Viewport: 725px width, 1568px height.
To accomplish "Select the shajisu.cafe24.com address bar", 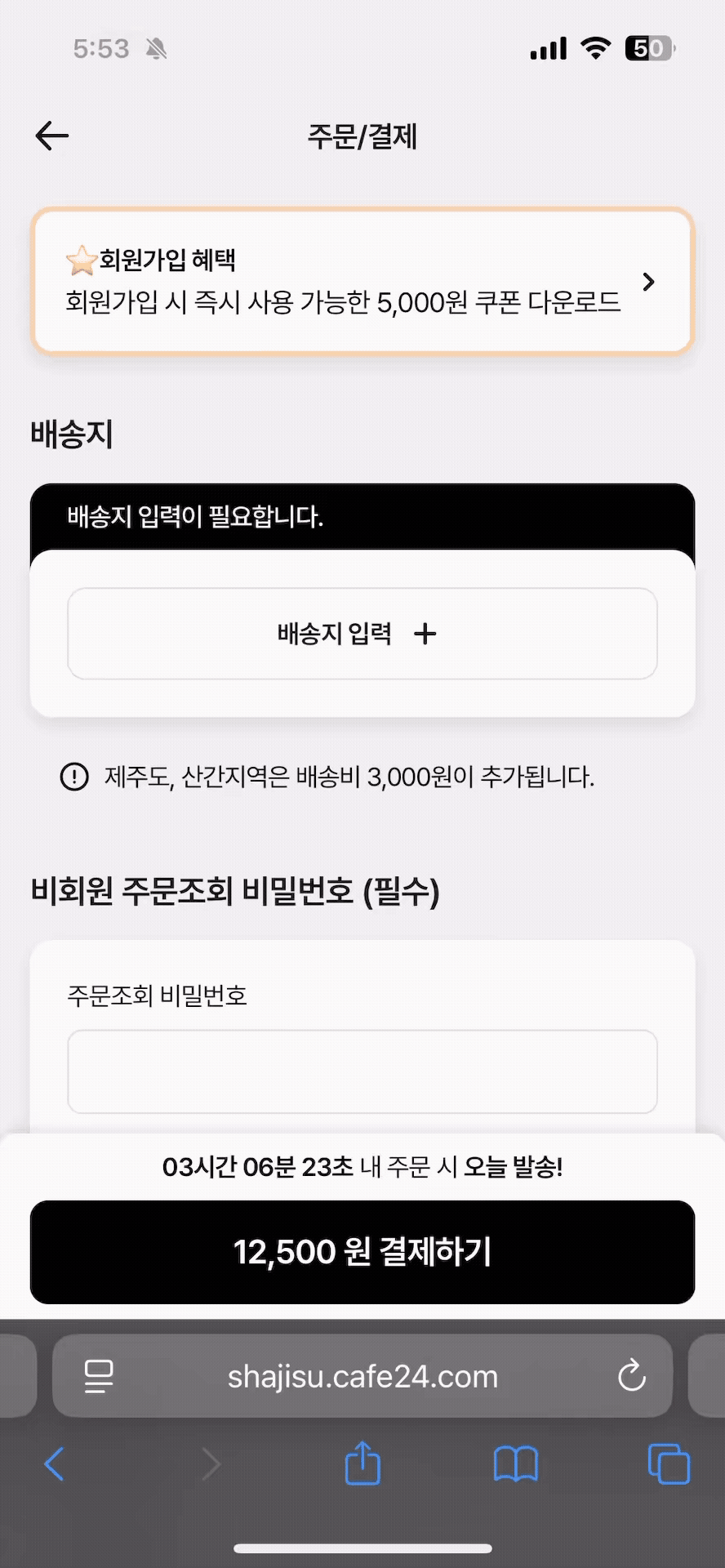I will click(x=362, y=1377).
